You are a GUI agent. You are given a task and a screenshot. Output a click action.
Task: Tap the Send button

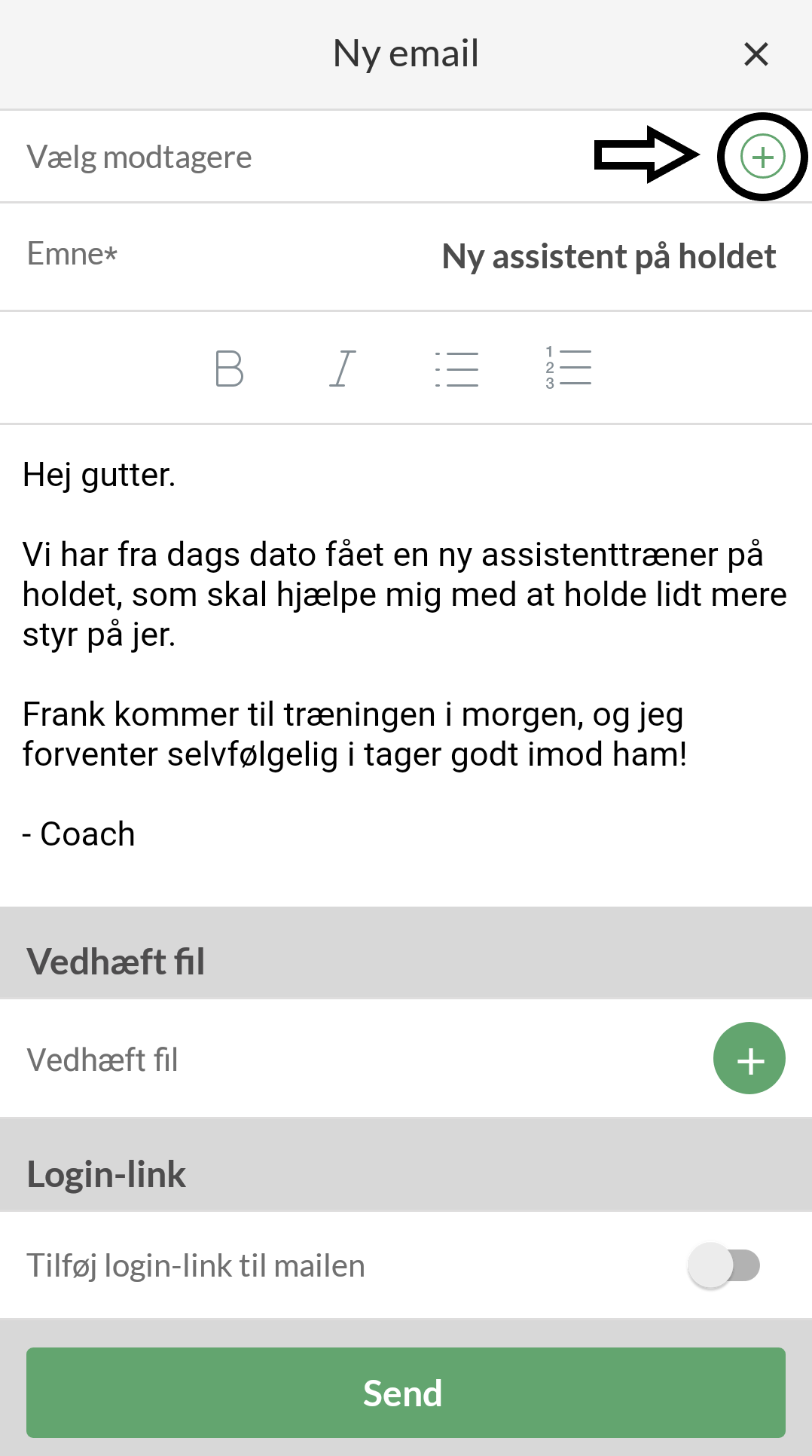point(406,1393)
